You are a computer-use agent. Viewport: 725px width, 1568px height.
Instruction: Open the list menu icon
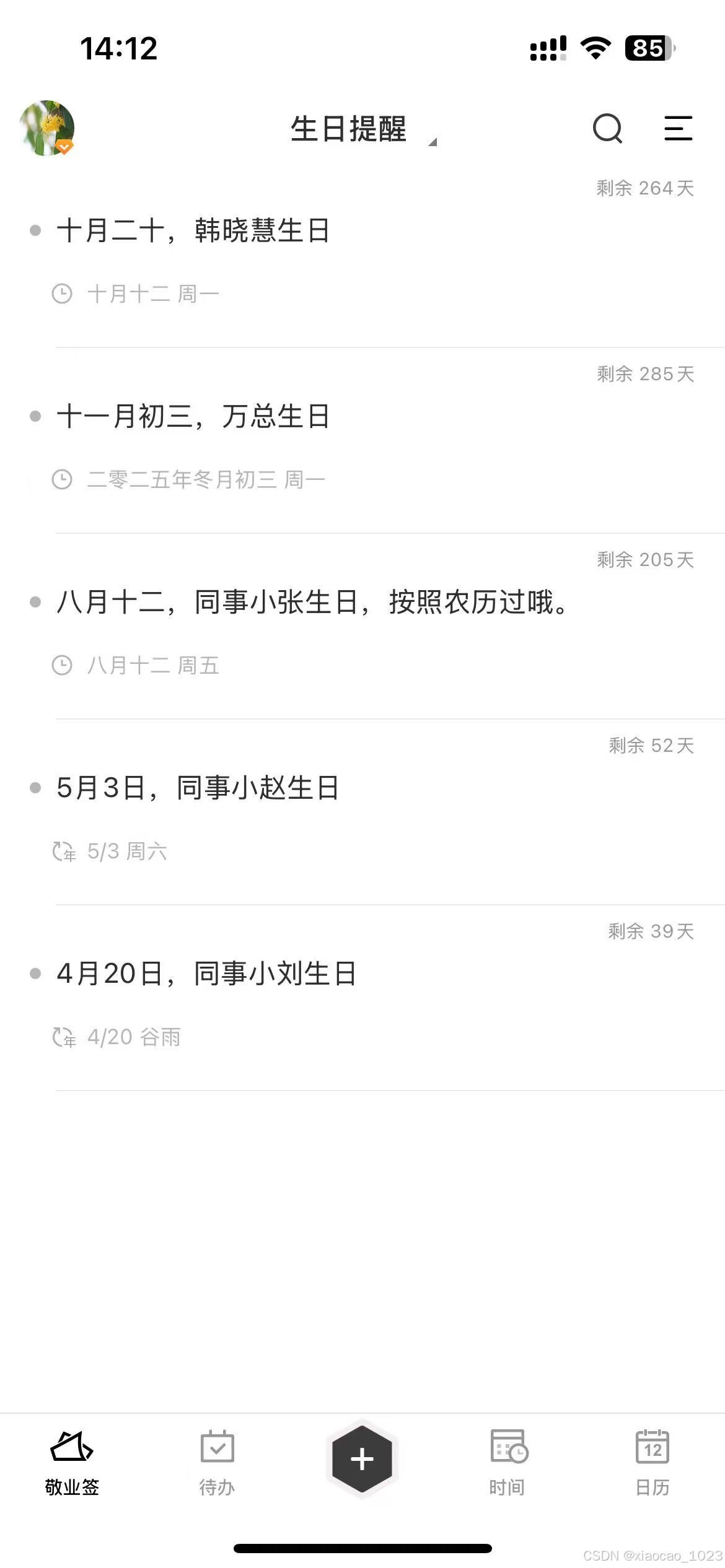678,128
